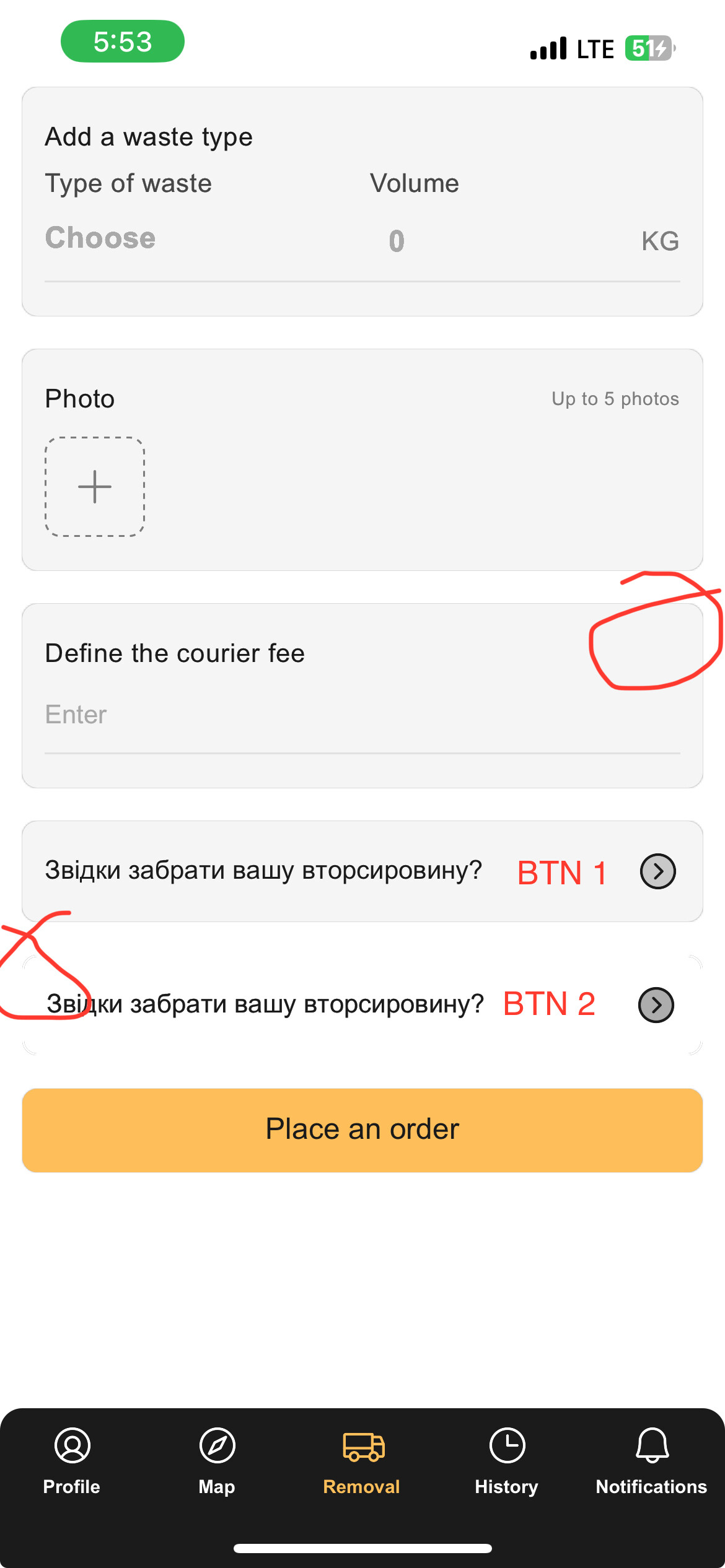
Task: Enter the courier fee
Action: tap(362, 715)
